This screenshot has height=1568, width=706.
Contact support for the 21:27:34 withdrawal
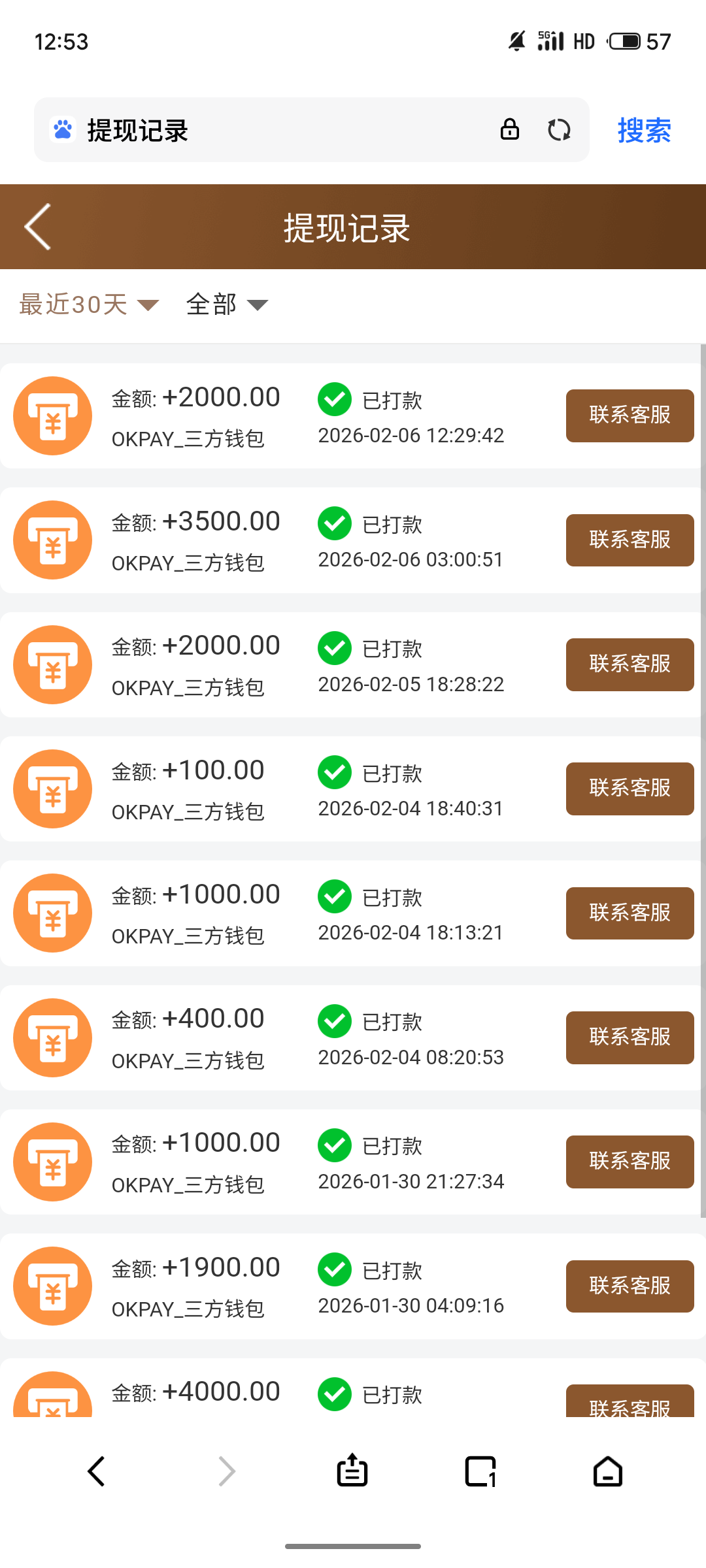(630, 1162)
